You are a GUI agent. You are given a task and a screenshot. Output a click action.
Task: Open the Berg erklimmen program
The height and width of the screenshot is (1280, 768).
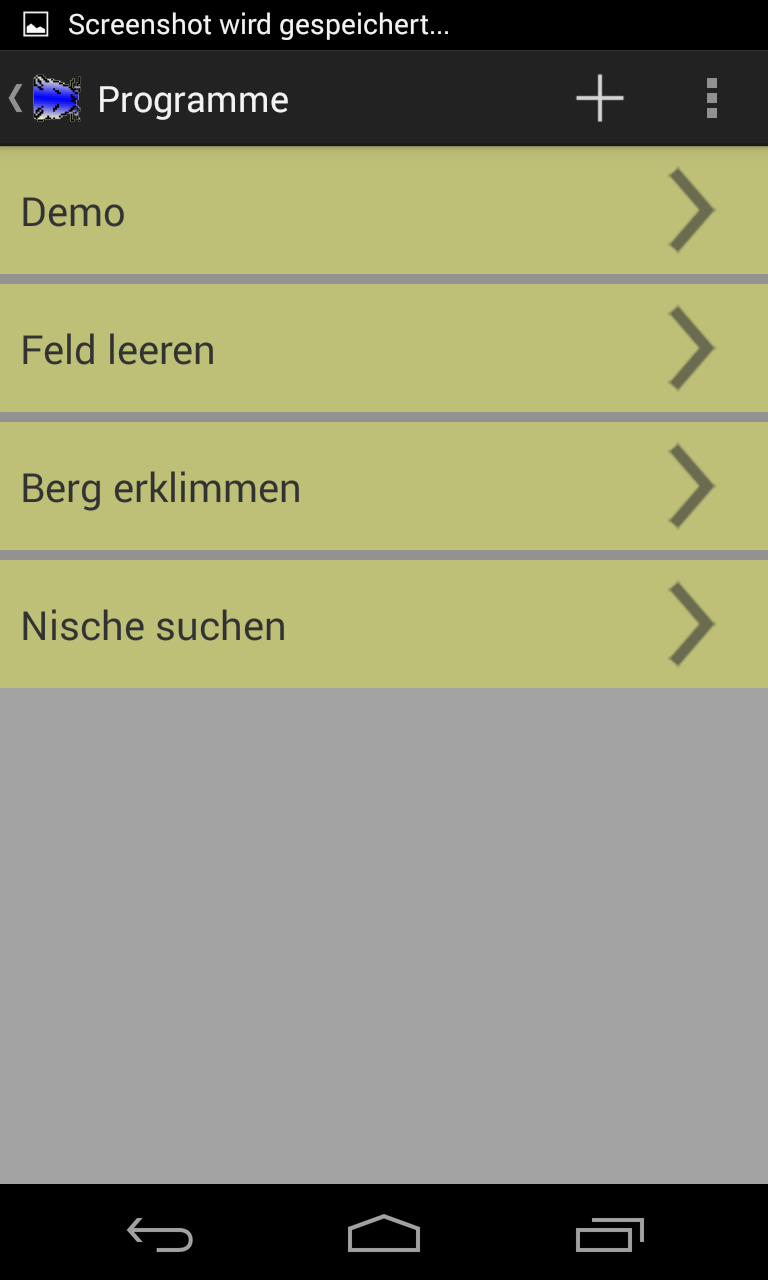(x=384, y=487)
